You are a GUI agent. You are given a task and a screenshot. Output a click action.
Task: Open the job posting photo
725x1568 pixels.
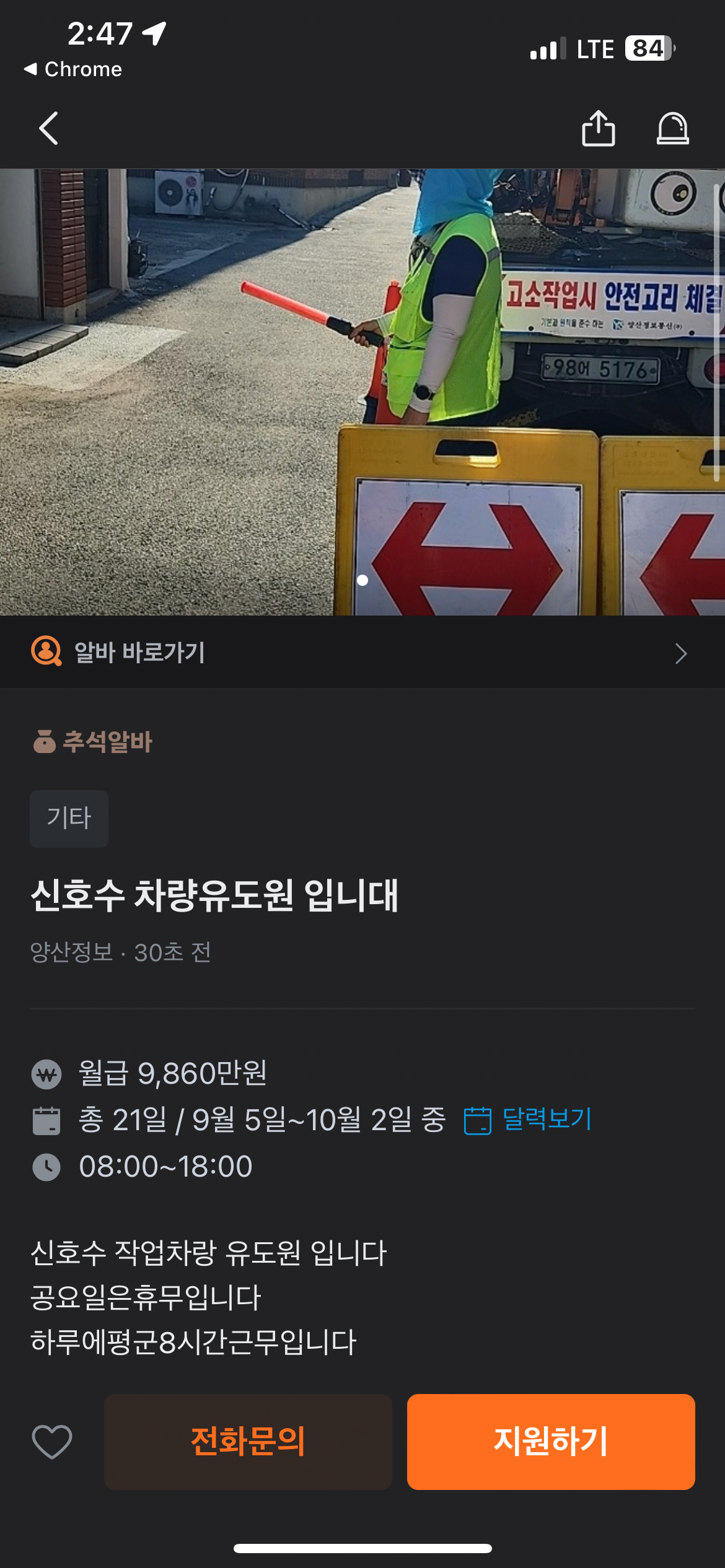tap(362, 391)
